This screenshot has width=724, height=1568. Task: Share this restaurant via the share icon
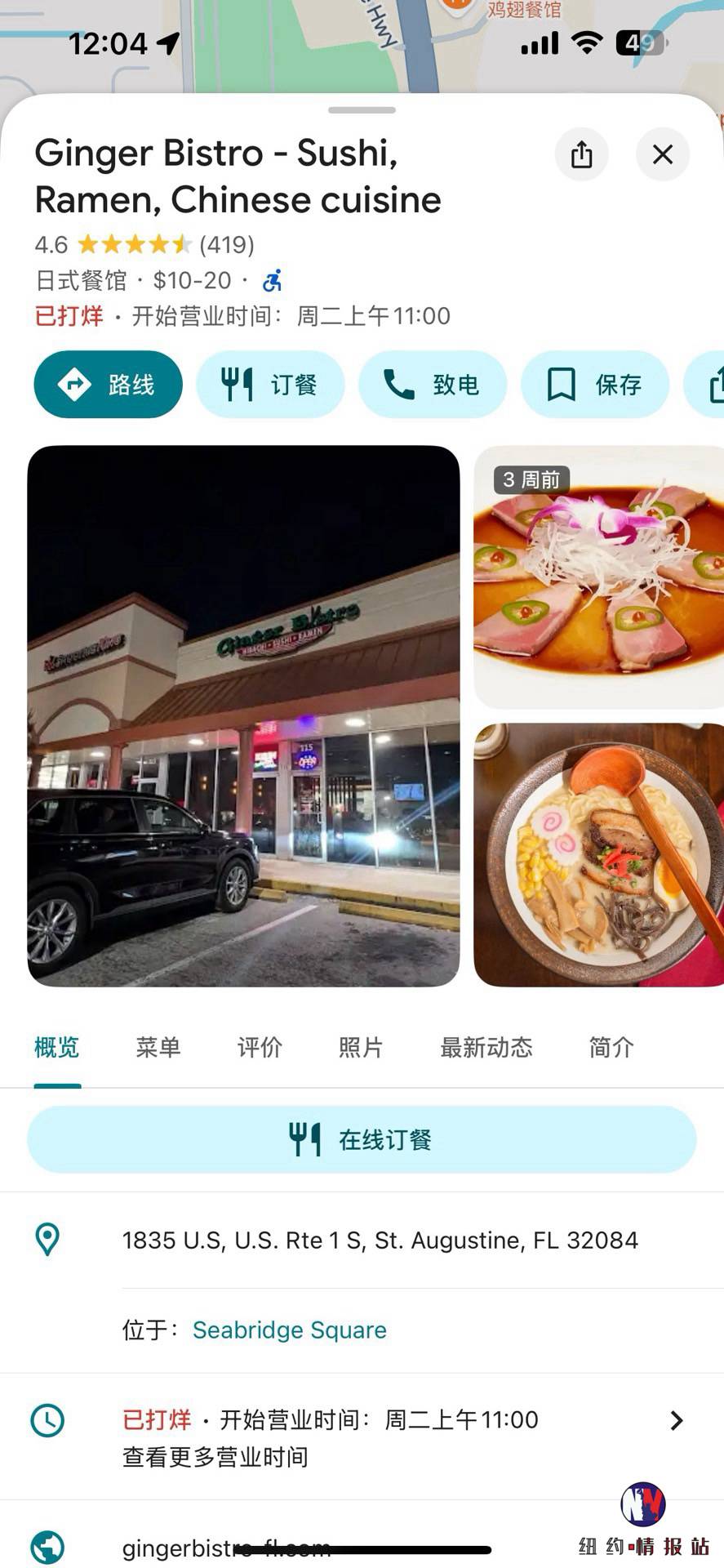[x=581, y=154]
